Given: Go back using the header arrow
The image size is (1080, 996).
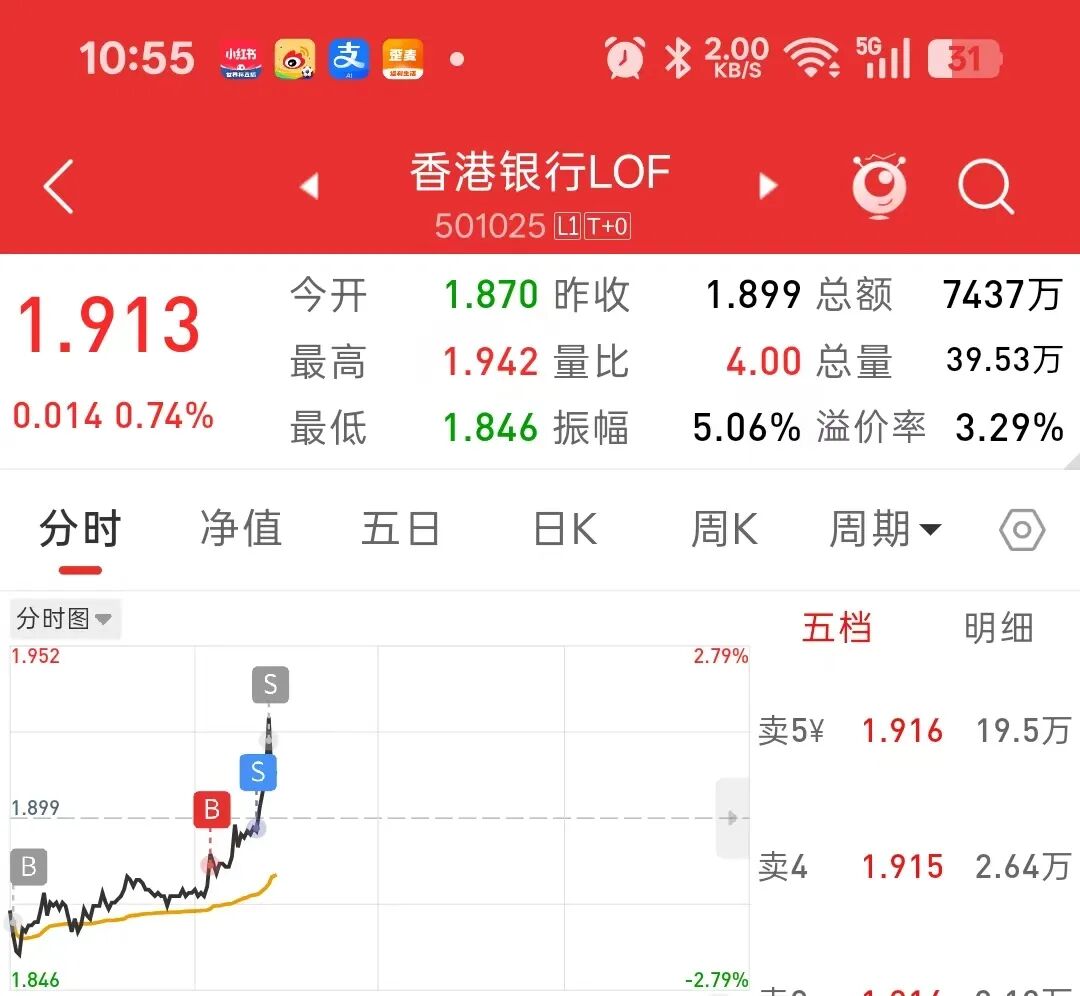Looking at the screenshot, I should coord(59,186).
